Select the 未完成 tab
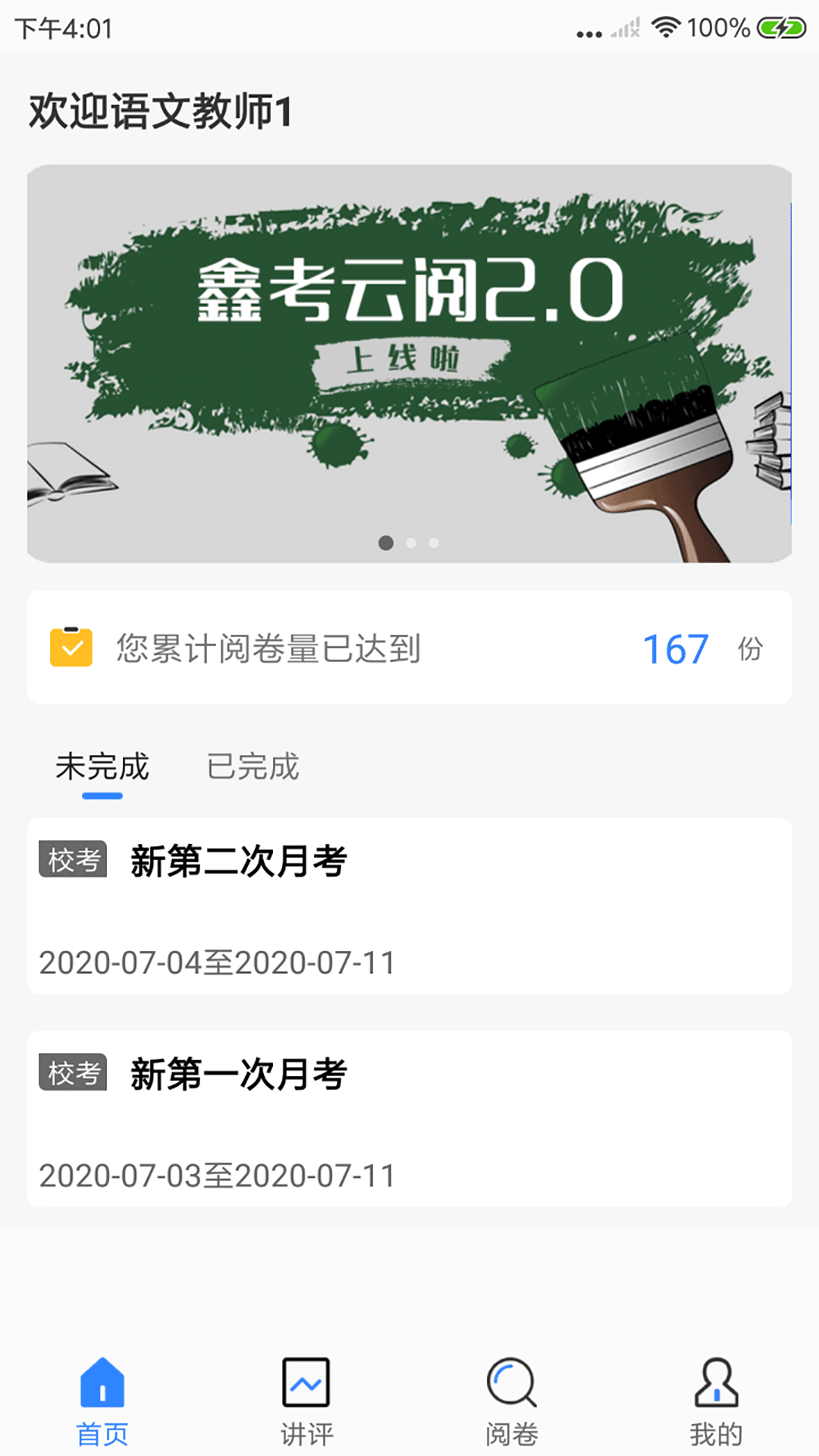819x1456 pixels. (102, 767)
